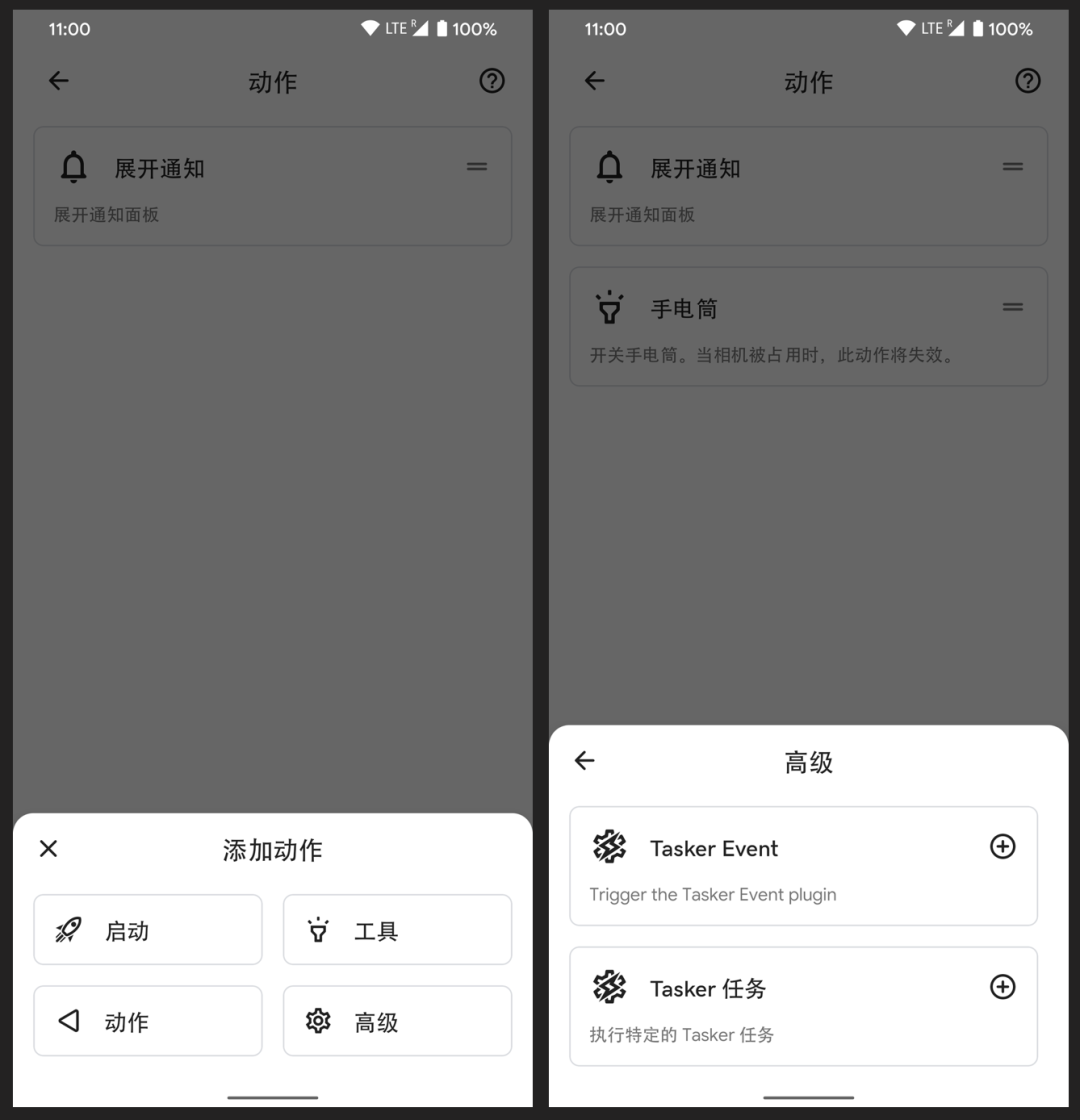Add the Tasker 任务 action
Viewport: 1080px width, 1120px height.
coord(1002,987)
